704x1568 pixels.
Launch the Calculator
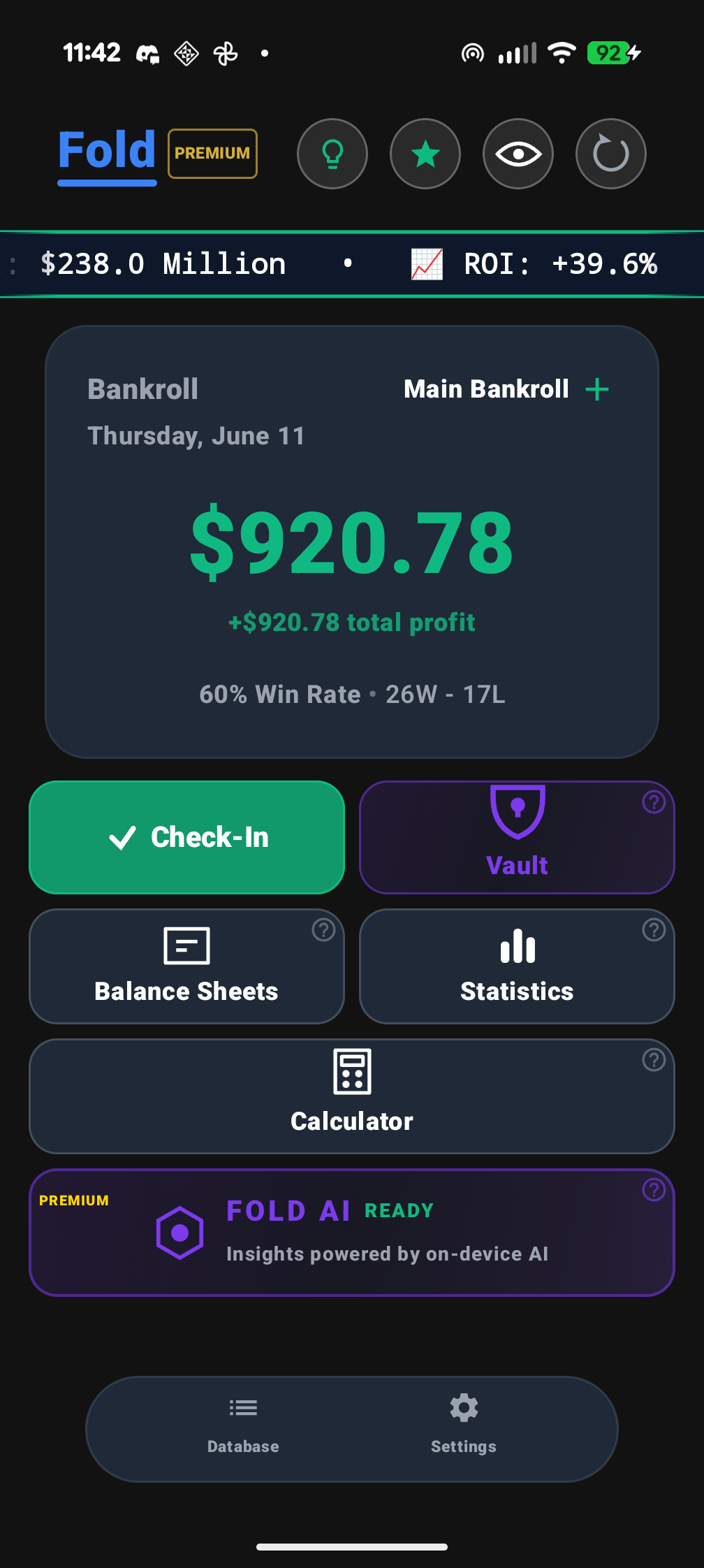click(x=352, y=1096)
